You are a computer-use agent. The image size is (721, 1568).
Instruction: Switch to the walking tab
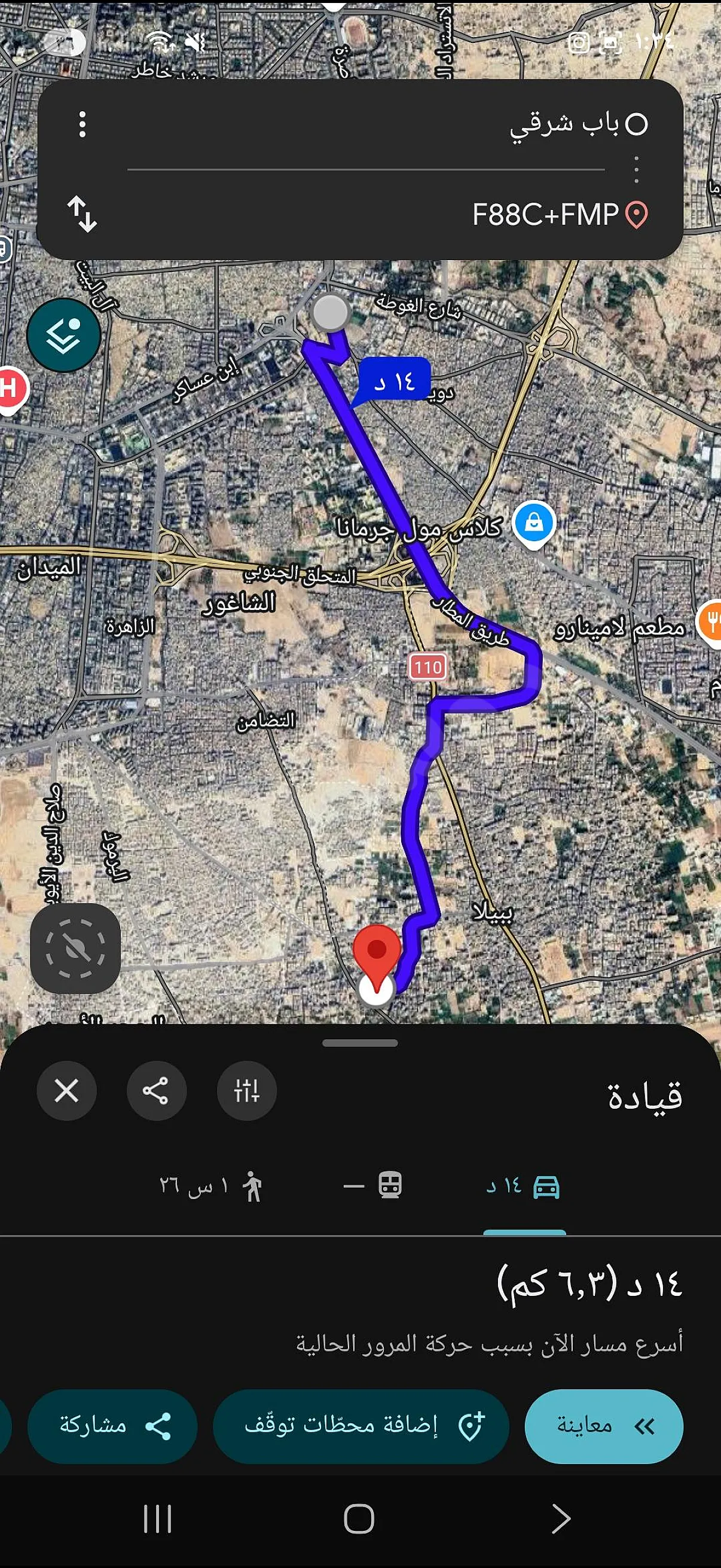(210, 1186)
